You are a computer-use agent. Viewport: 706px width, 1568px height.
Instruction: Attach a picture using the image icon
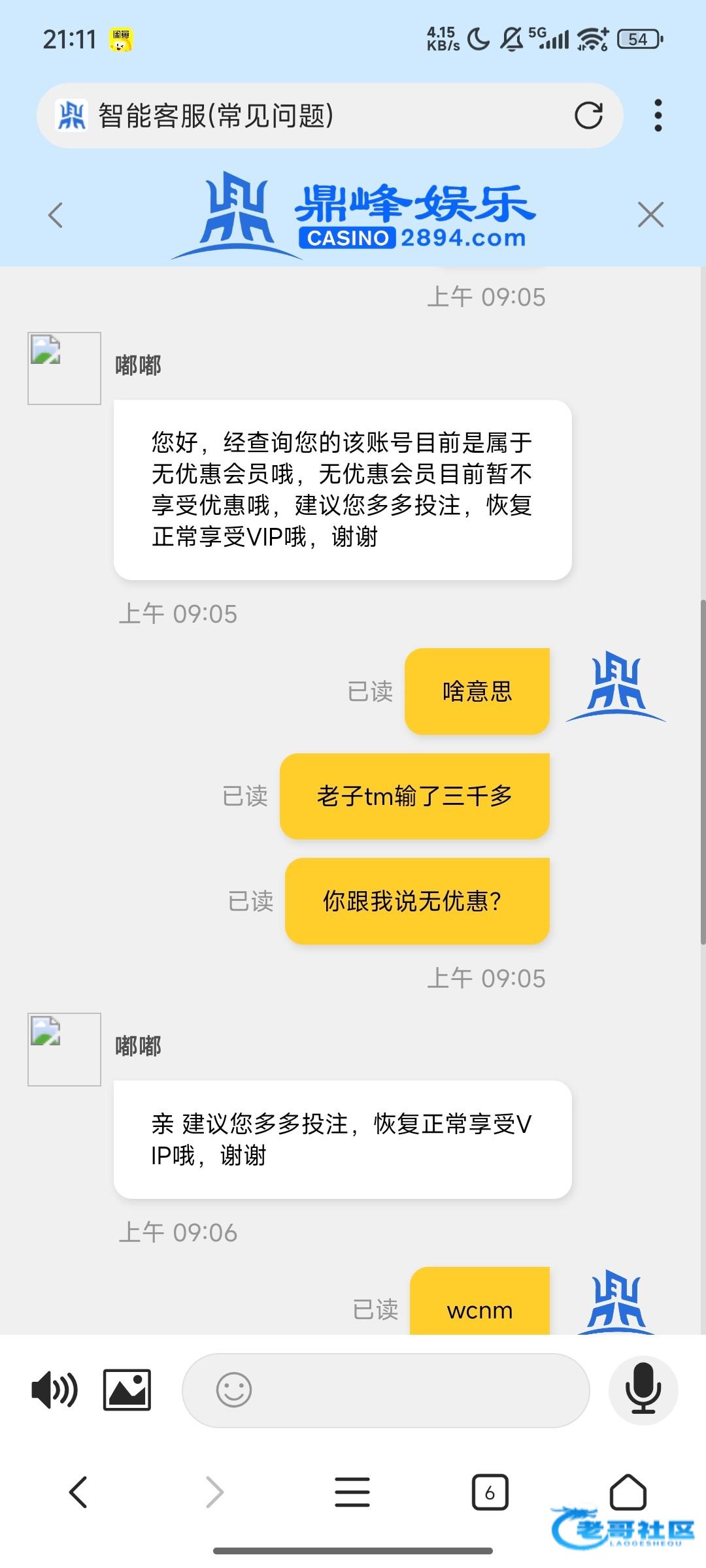click(x=127, y=1390)
